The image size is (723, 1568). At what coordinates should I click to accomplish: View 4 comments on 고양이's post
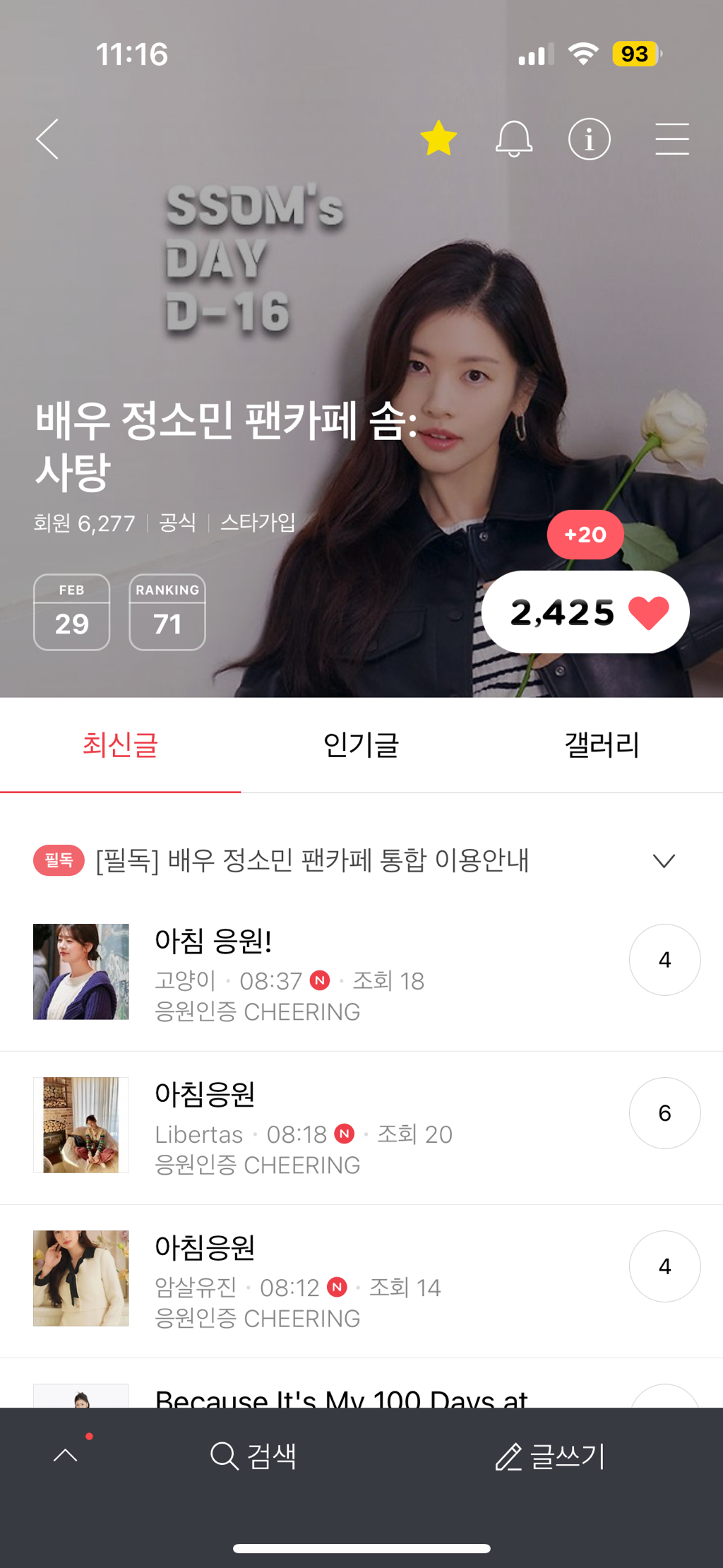(664, 960)
